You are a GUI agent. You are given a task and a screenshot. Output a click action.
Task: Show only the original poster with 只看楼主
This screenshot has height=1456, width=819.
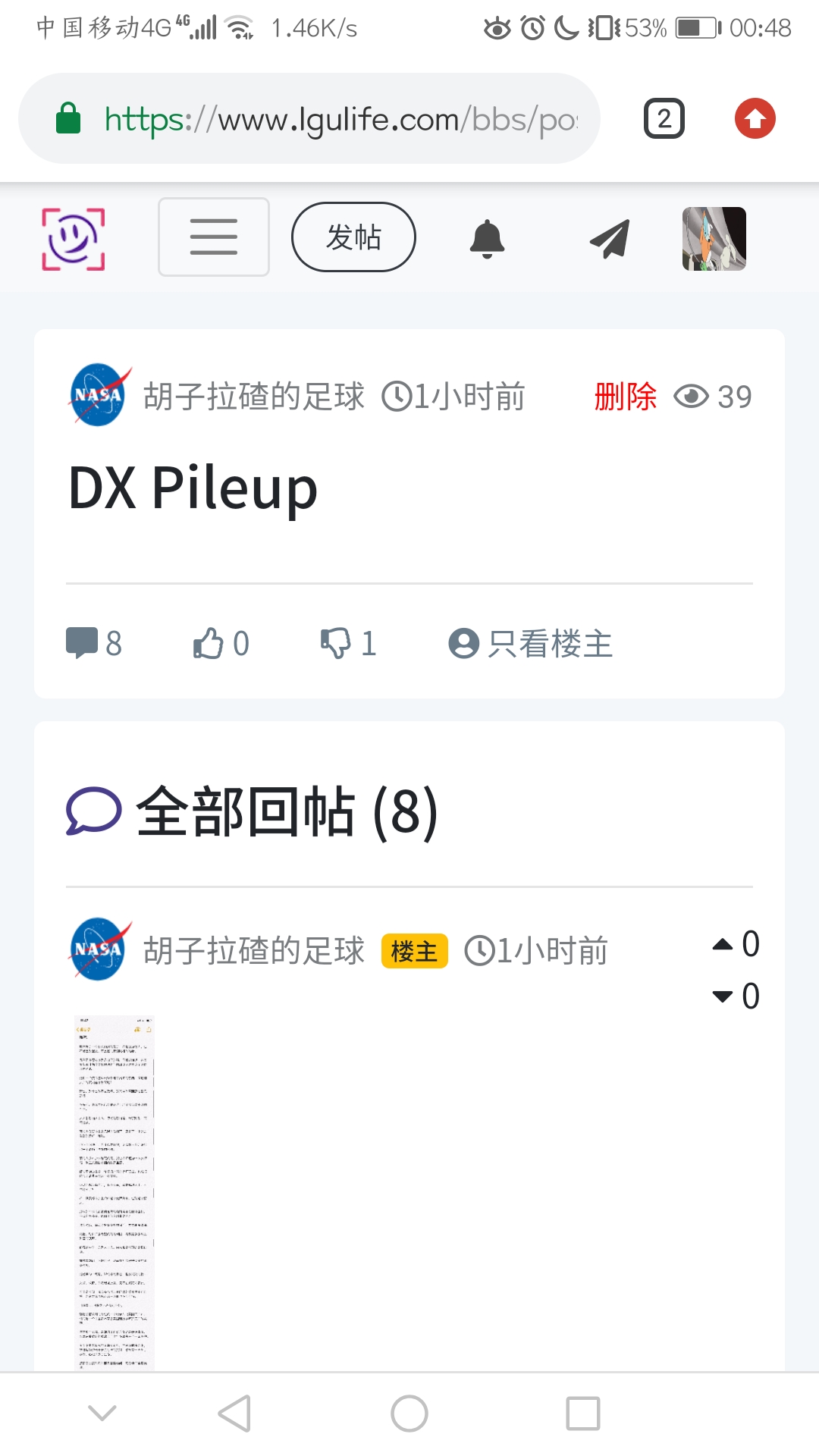(531, 644)
